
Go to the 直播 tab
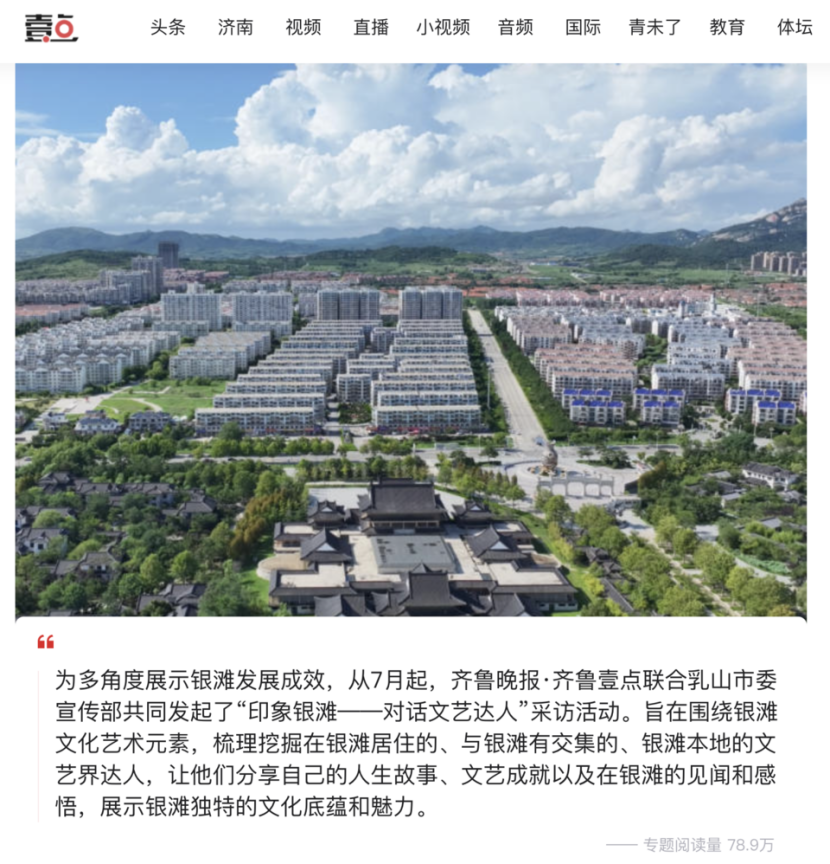click(371, 28)
